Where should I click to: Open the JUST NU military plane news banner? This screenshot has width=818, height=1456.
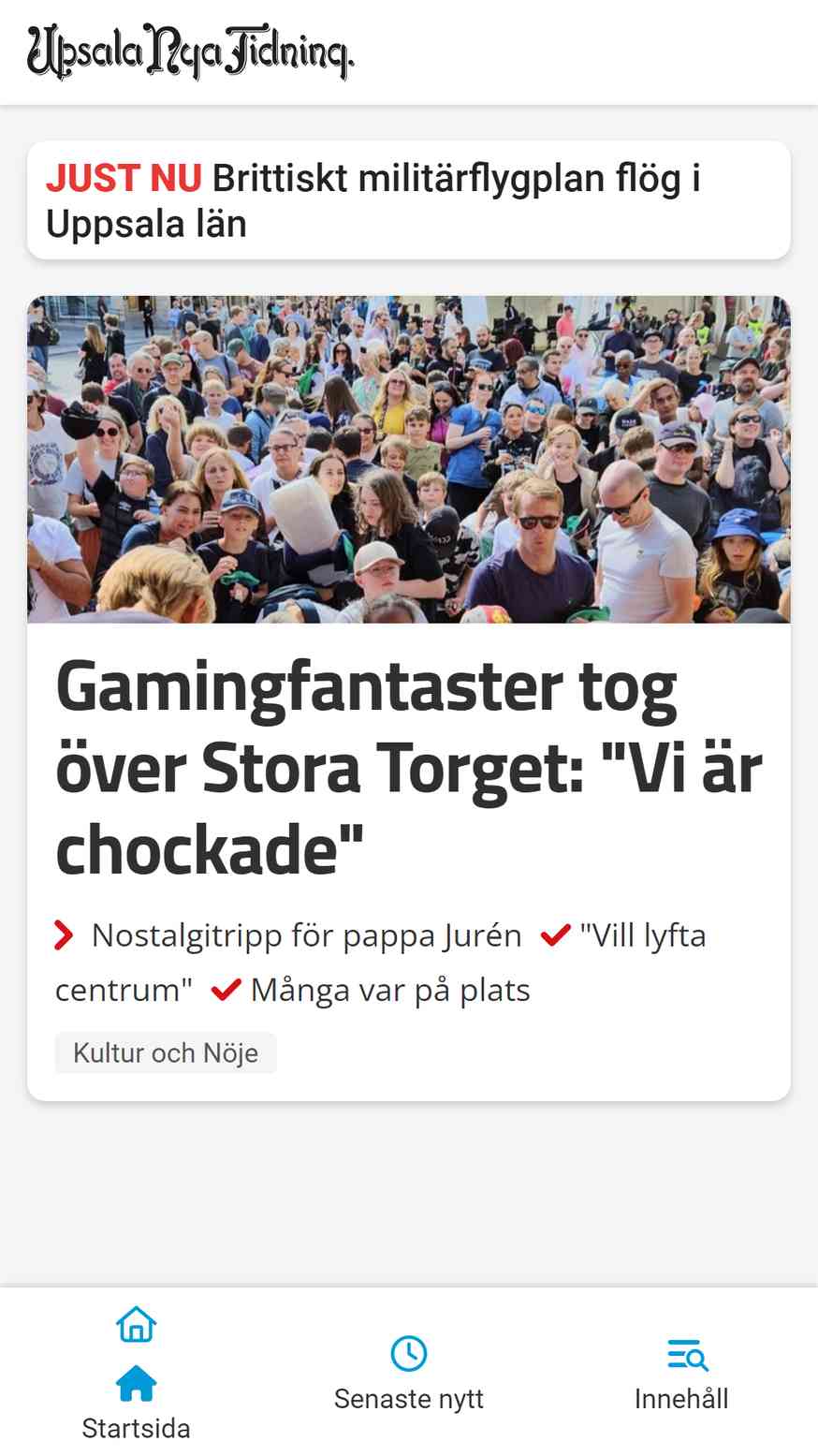(409, 200)
